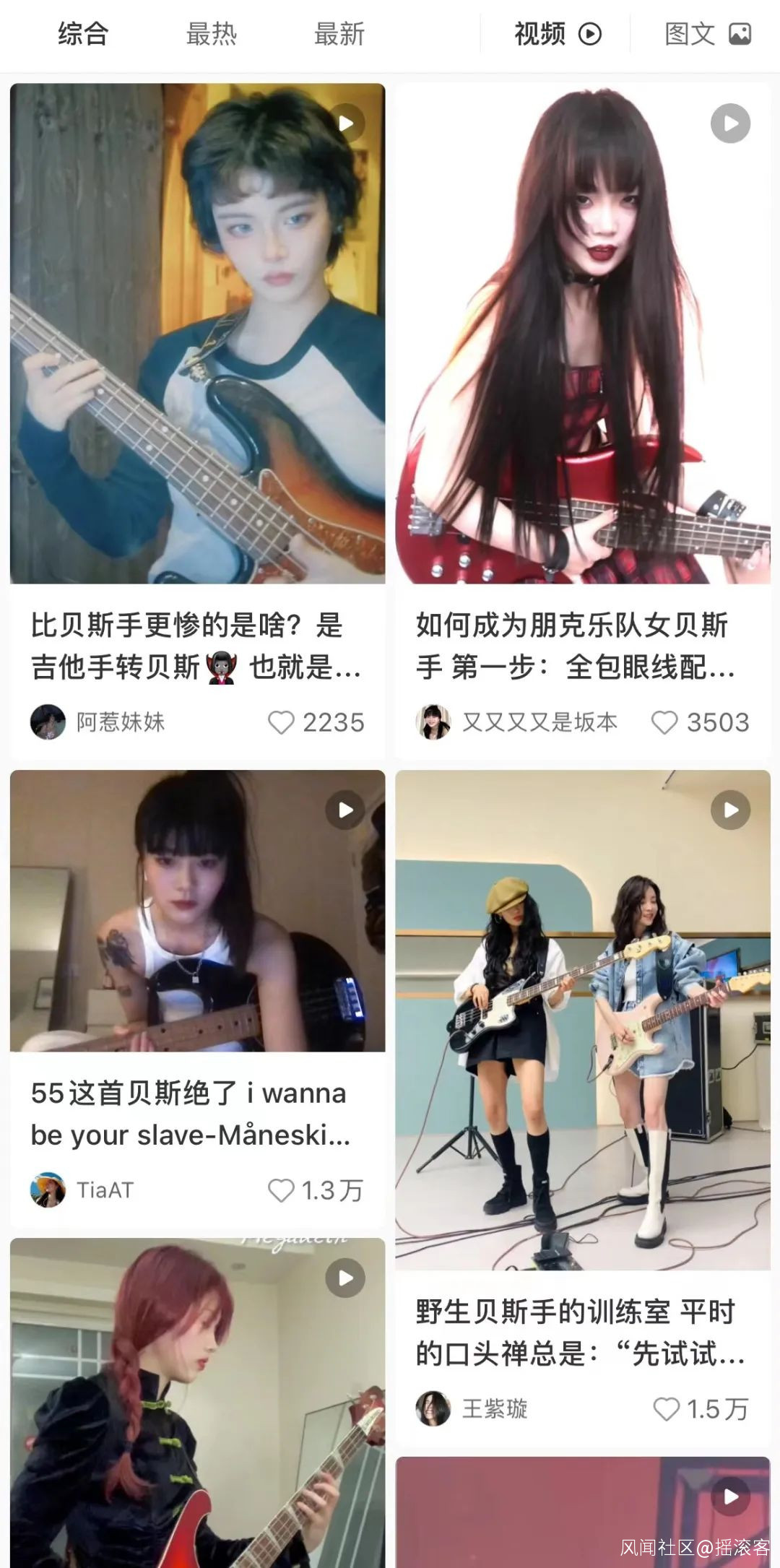This screenshot has width=780, height=1568.
Task: Switch to the 最新 sorting tab
Action: (x=339, y=34)
